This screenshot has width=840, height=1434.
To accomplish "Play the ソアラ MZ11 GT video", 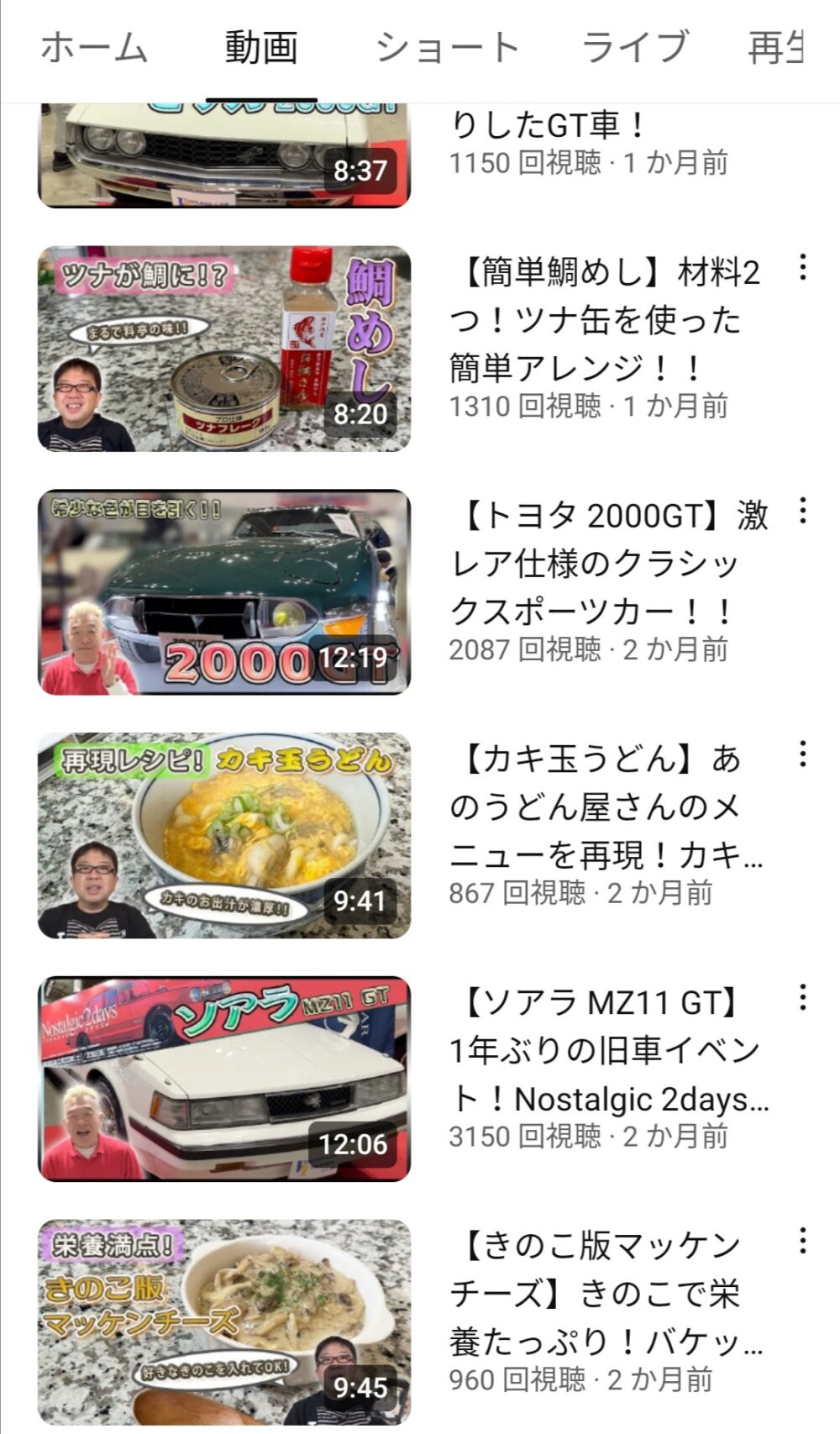I will (224, 1079).
